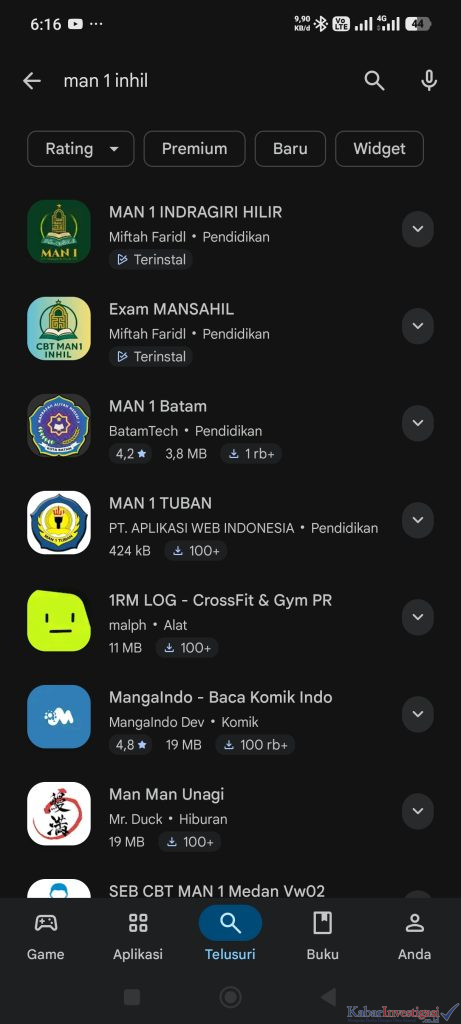This screenshot has width=461, height=1024.
Task: Select the Premium filter chip
Action: point(195,149)
